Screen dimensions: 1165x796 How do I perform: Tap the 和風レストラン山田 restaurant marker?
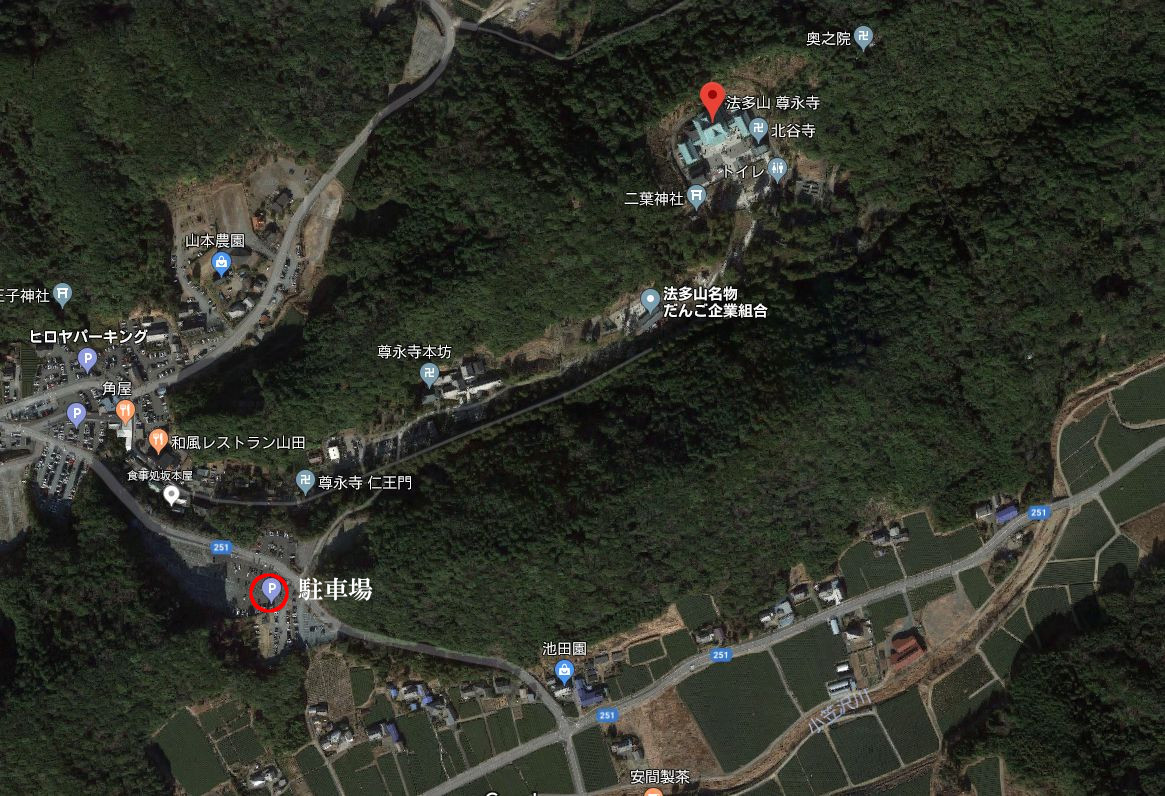[x=158, y=441]
